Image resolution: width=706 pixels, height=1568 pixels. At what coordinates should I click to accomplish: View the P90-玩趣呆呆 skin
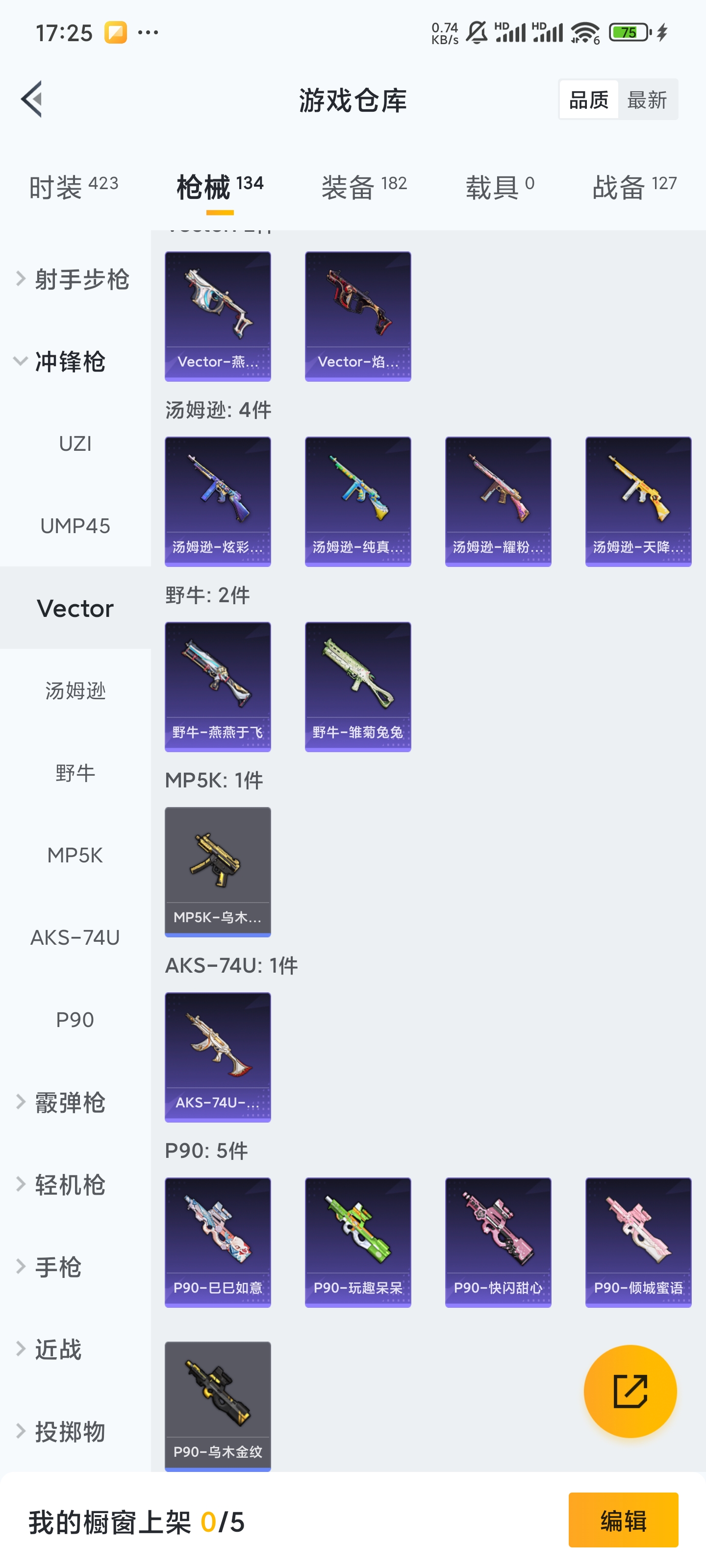point(357,1242)
